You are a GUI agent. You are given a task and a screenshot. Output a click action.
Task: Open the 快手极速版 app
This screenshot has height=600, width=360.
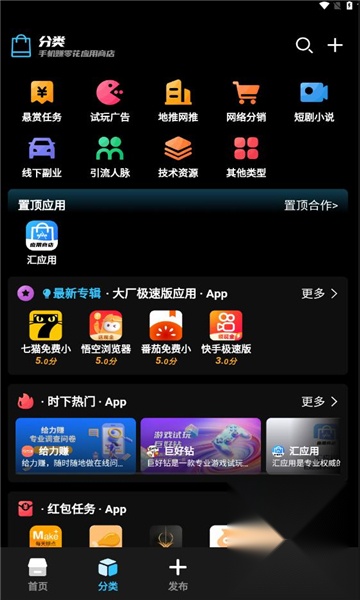[226, 338]
